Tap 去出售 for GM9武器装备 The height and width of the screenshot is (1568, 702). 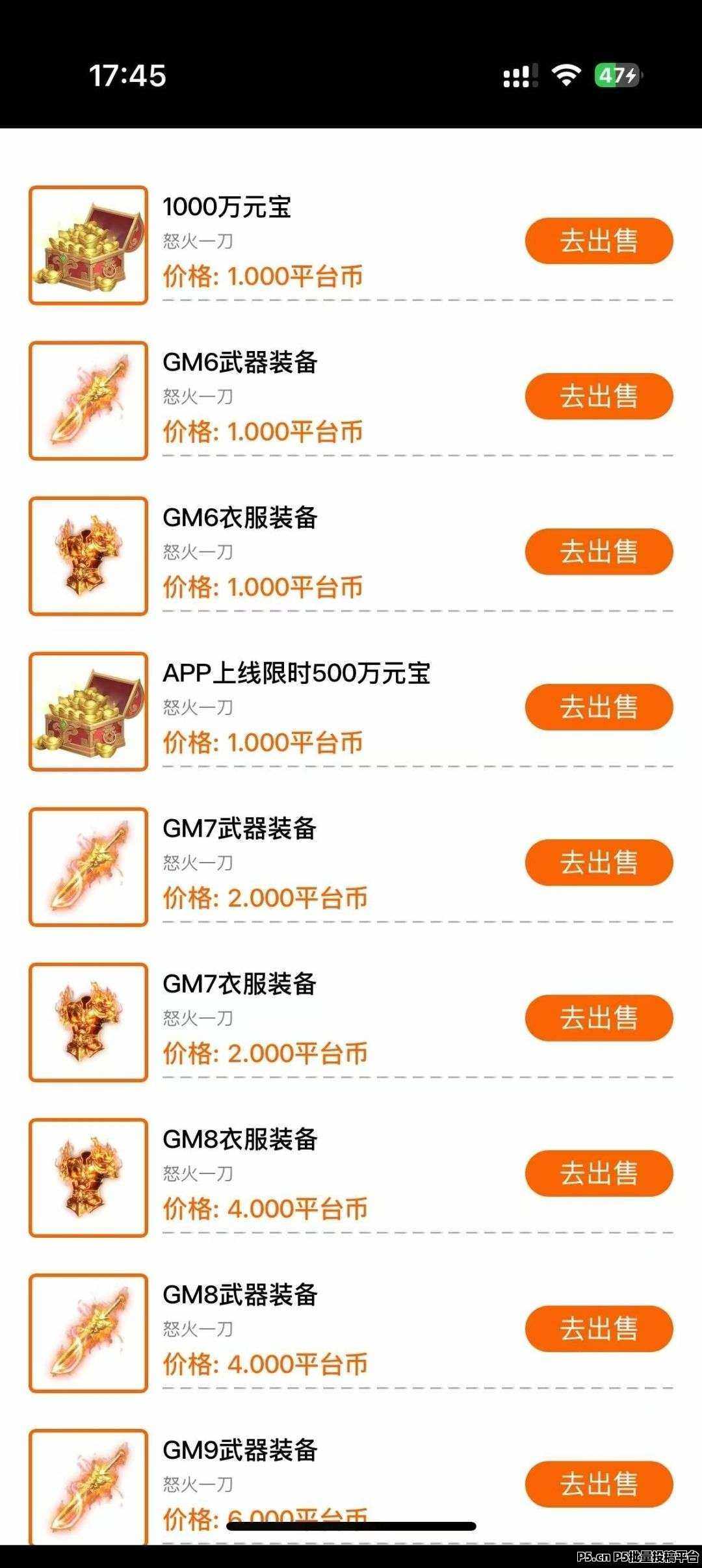pos(599,1484)
